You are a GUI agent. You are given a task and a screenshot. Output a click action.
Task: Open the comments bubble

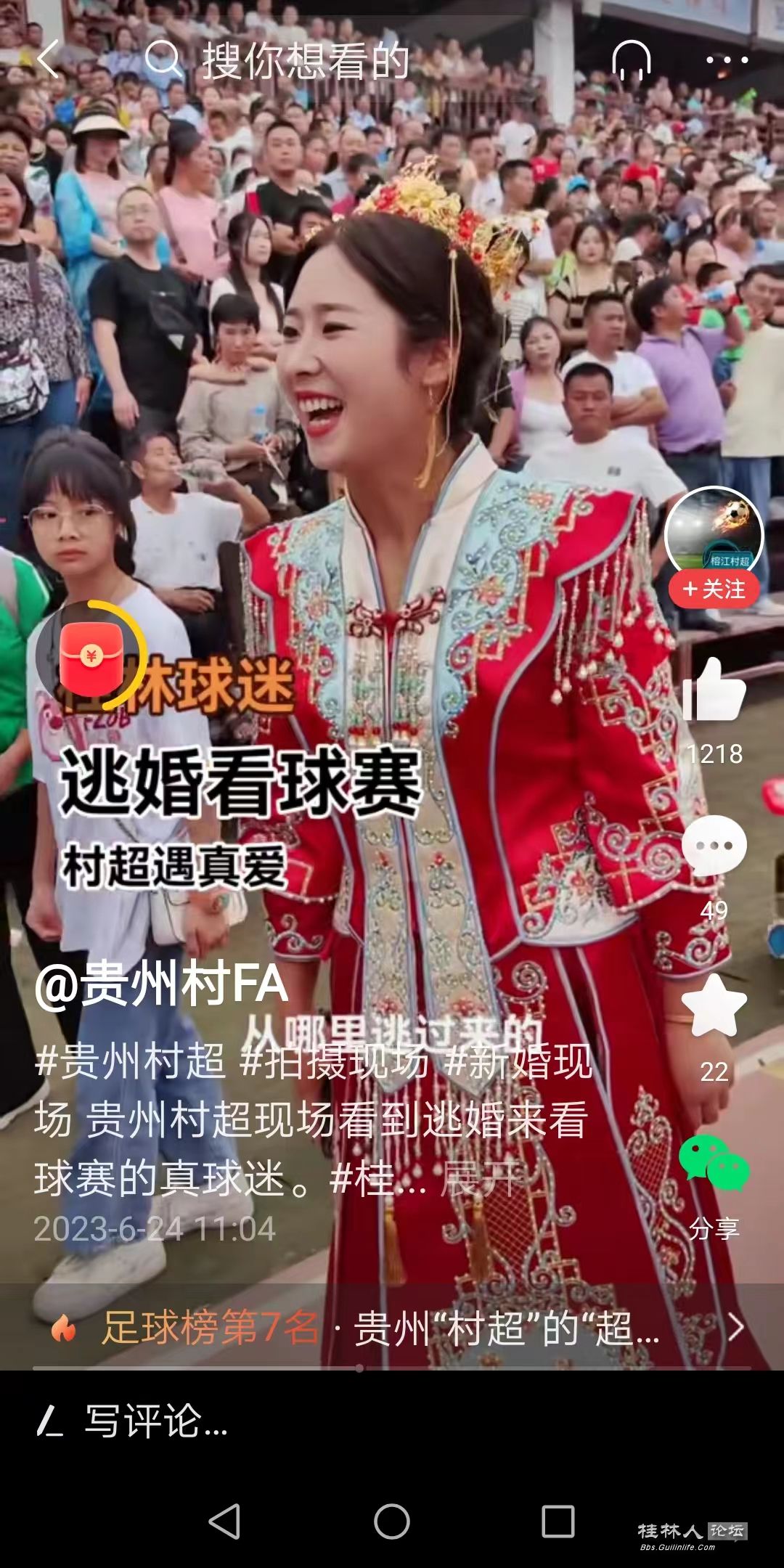[x=714, y=847]
